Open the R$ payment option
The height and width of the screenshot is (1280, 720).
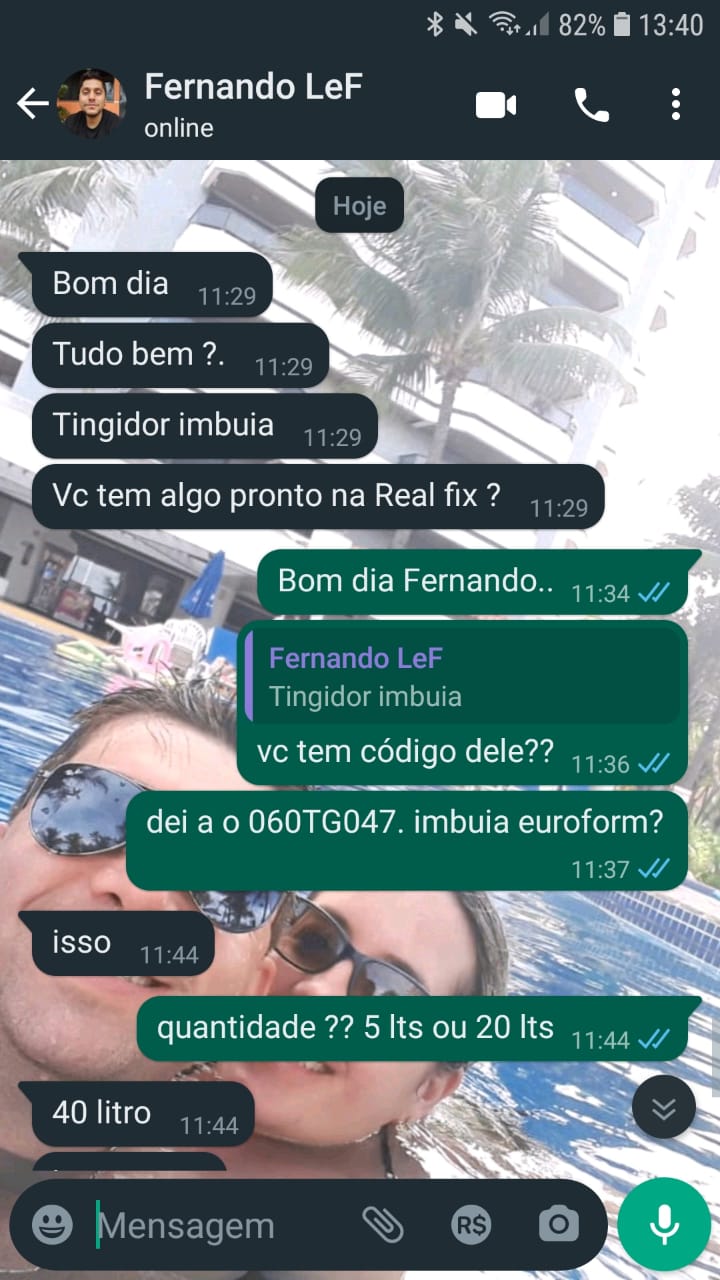click(x=470, y=1224)
